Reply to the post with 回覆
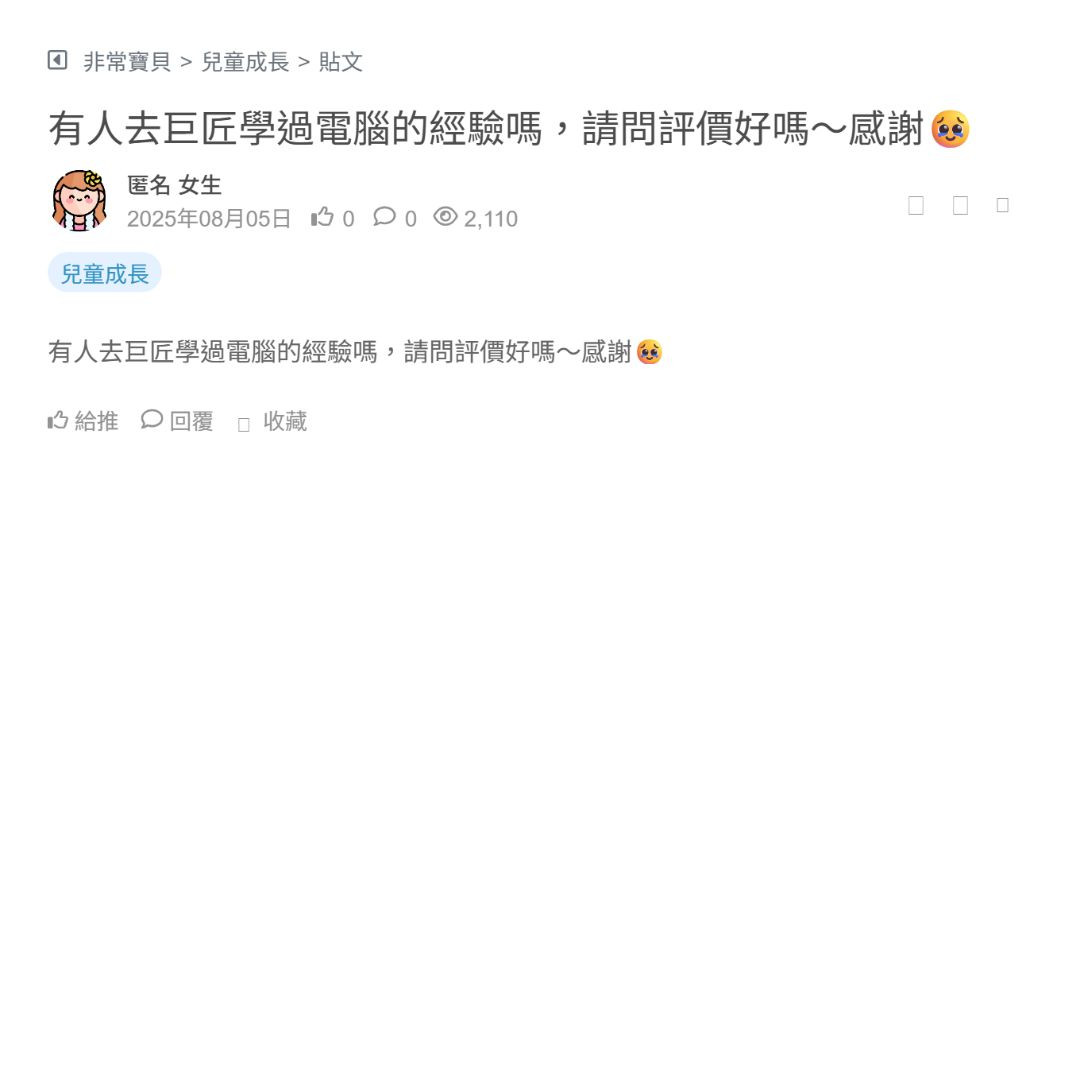Image resolution: width=1080 pixels, height=1080 pixels. 178,421
